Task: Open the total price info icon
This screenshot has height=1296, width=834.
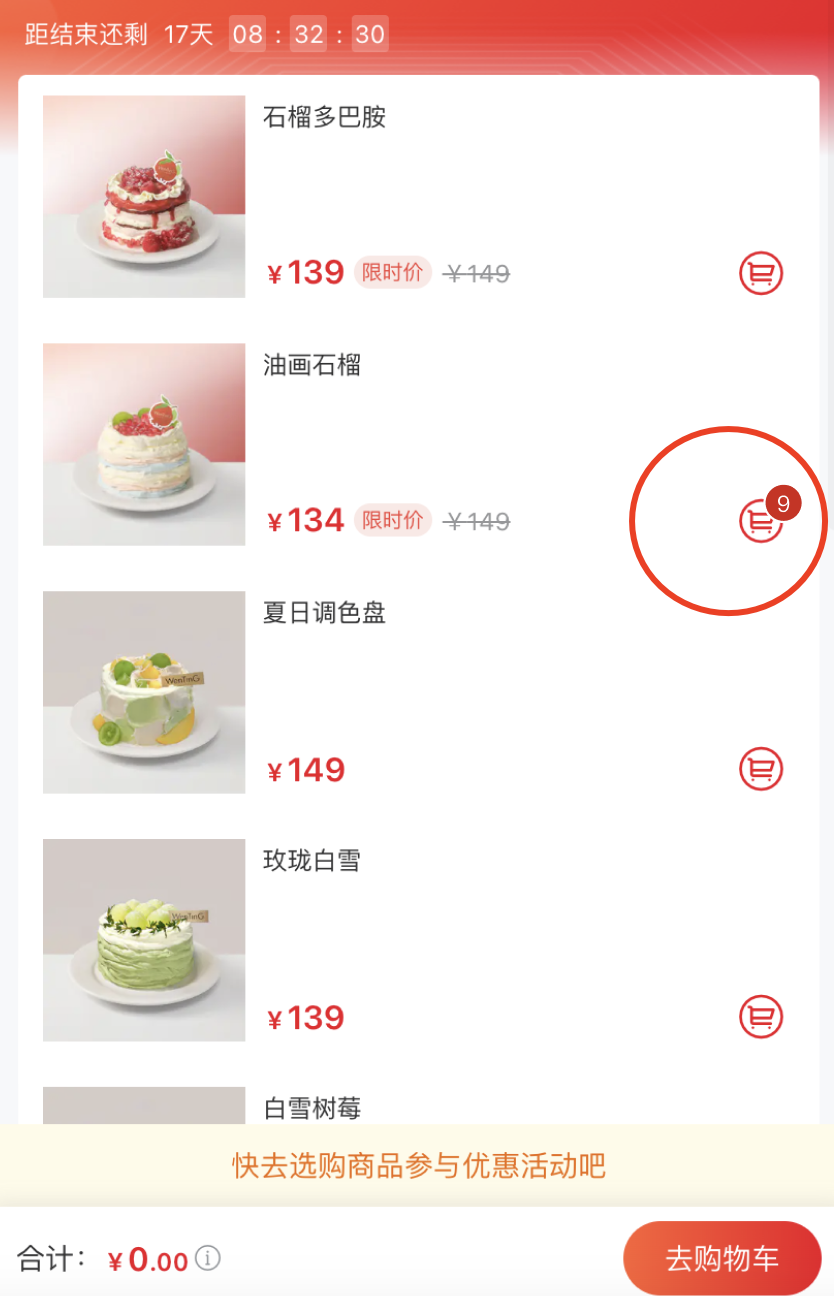Action: pos(208,1258)
